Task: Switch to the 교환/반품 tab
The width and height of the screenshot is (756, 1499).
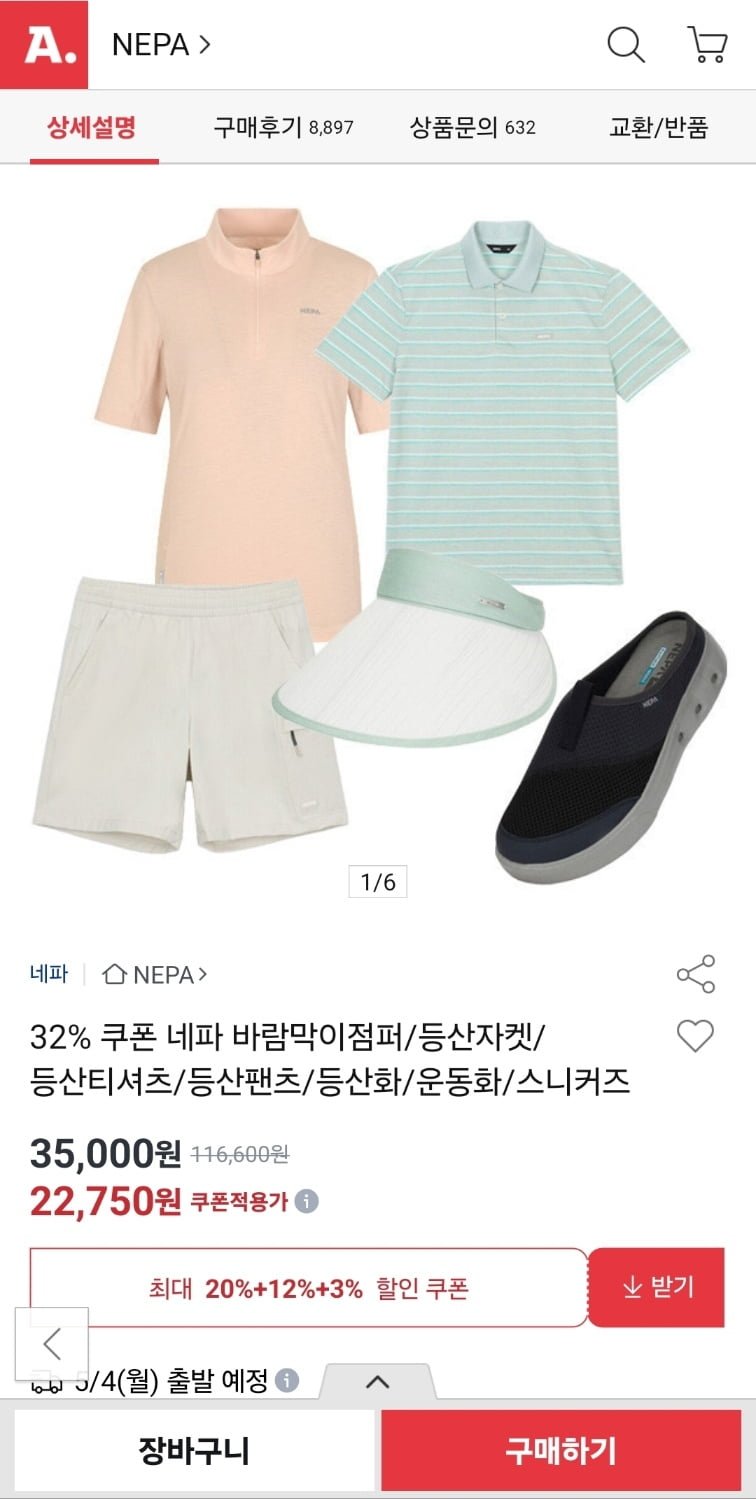Action: tap(658, 127)
